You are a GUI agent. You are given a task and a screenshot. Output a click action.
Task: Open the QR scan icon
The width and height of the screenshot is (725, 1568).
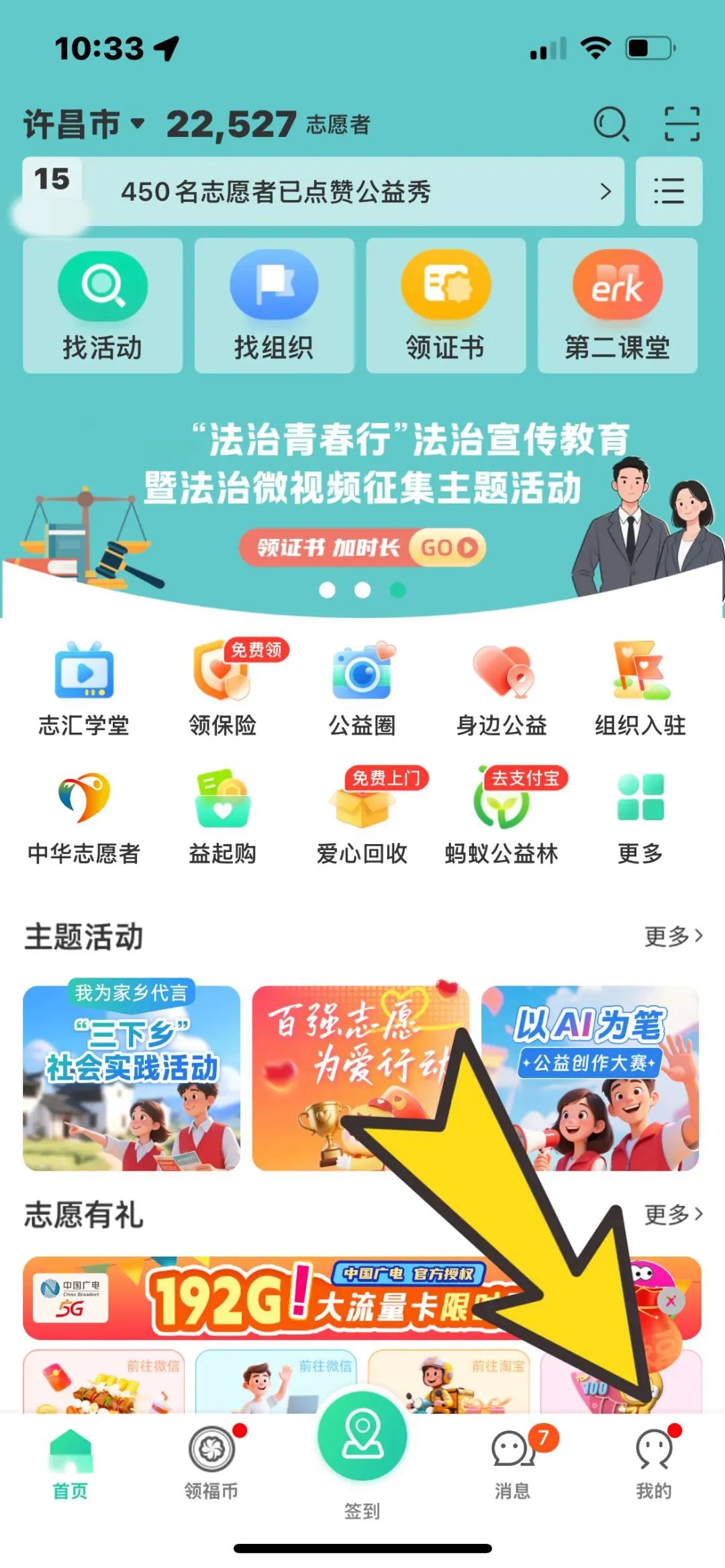tap(681, 125)
